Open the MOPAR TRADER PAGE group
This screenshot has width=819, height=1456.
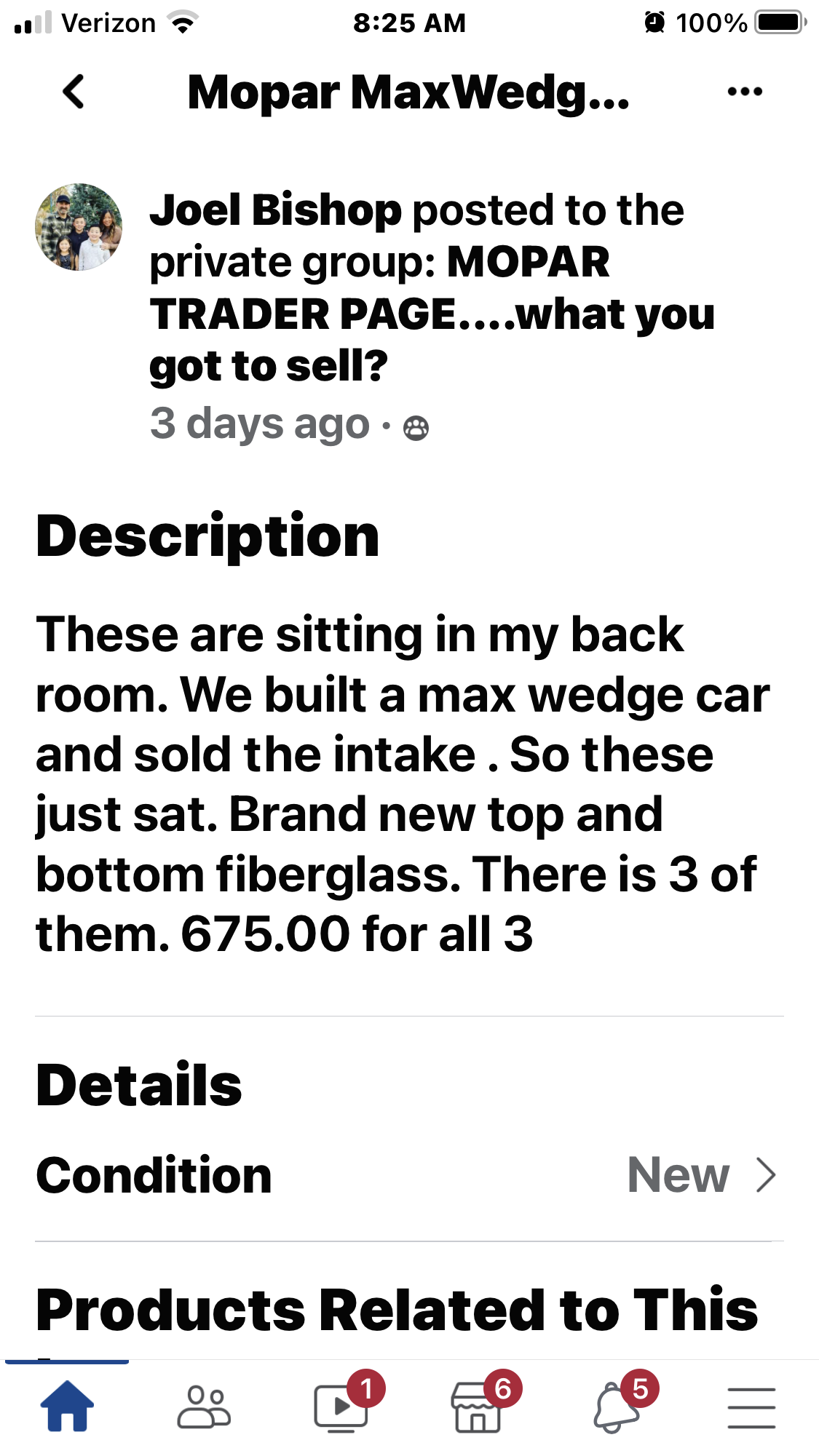click(432, 314)
